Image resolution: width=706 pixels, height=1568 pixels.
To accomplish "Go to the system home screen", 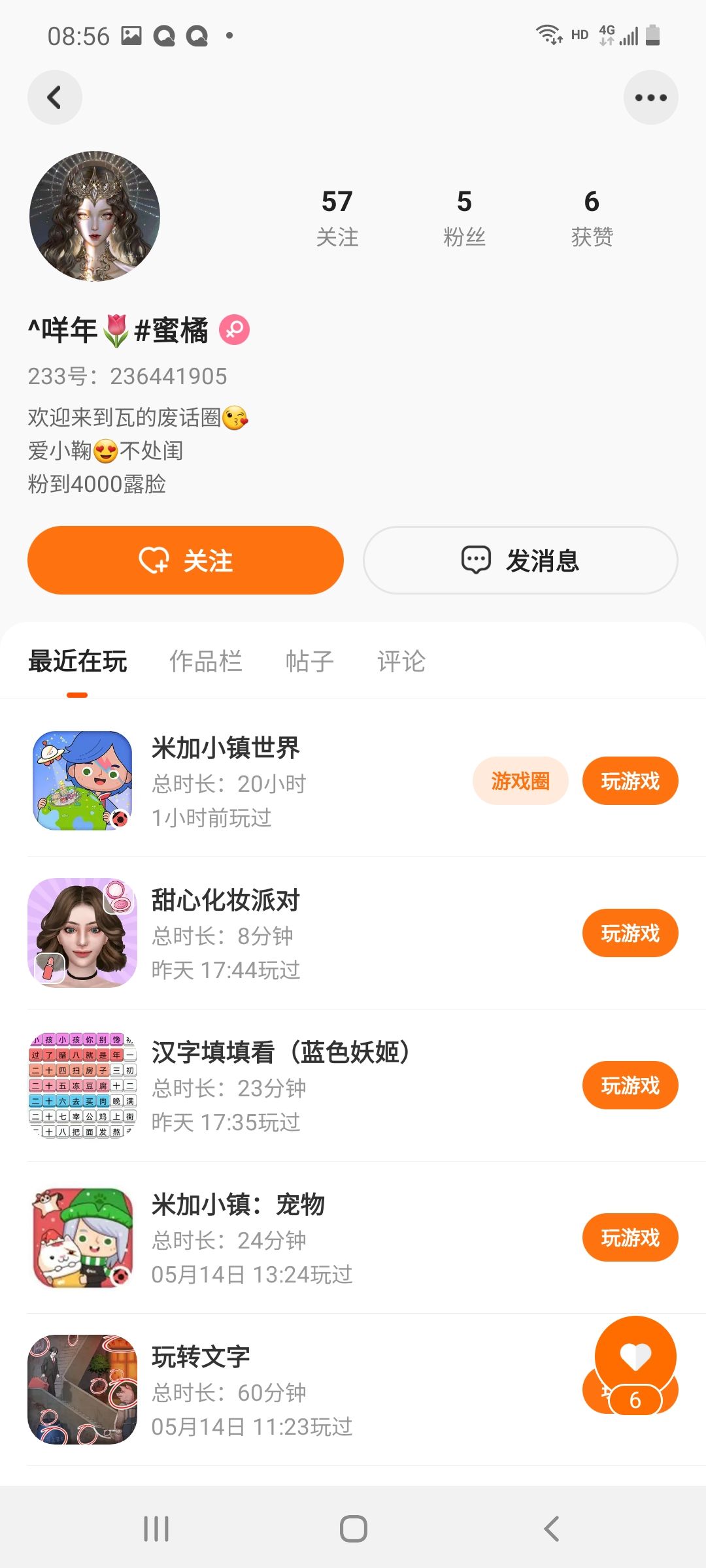I will tap(354, 1529).
